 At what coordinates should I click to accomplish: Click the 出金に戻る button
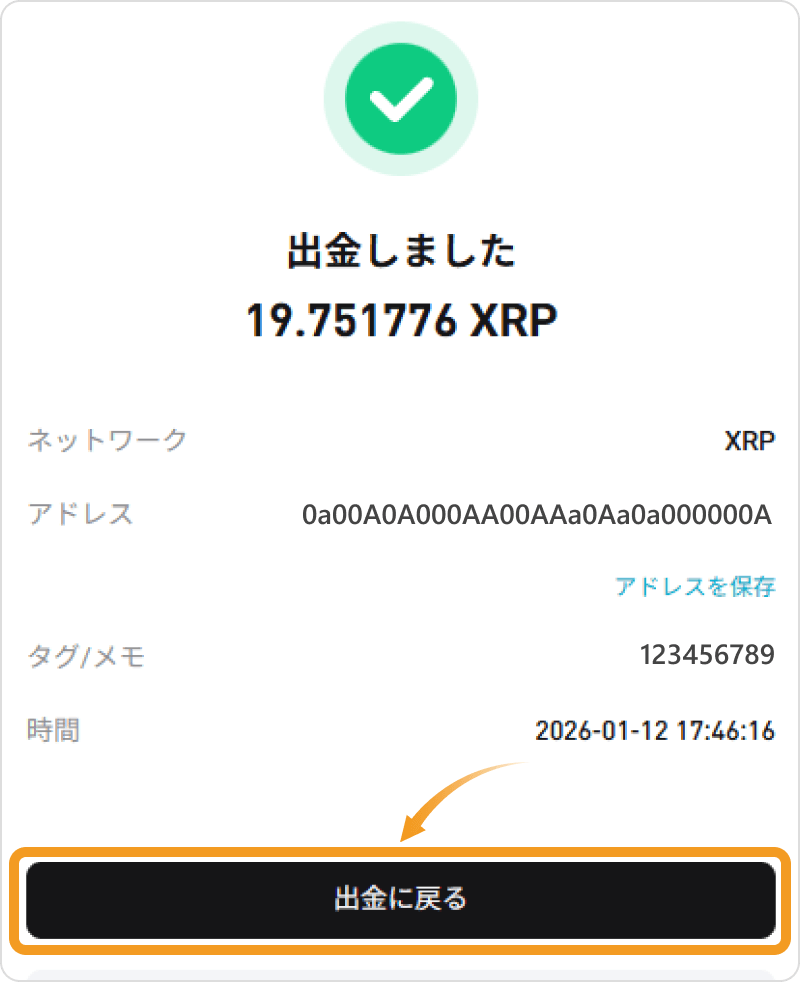pyautogui.click(x=401, y=899)
